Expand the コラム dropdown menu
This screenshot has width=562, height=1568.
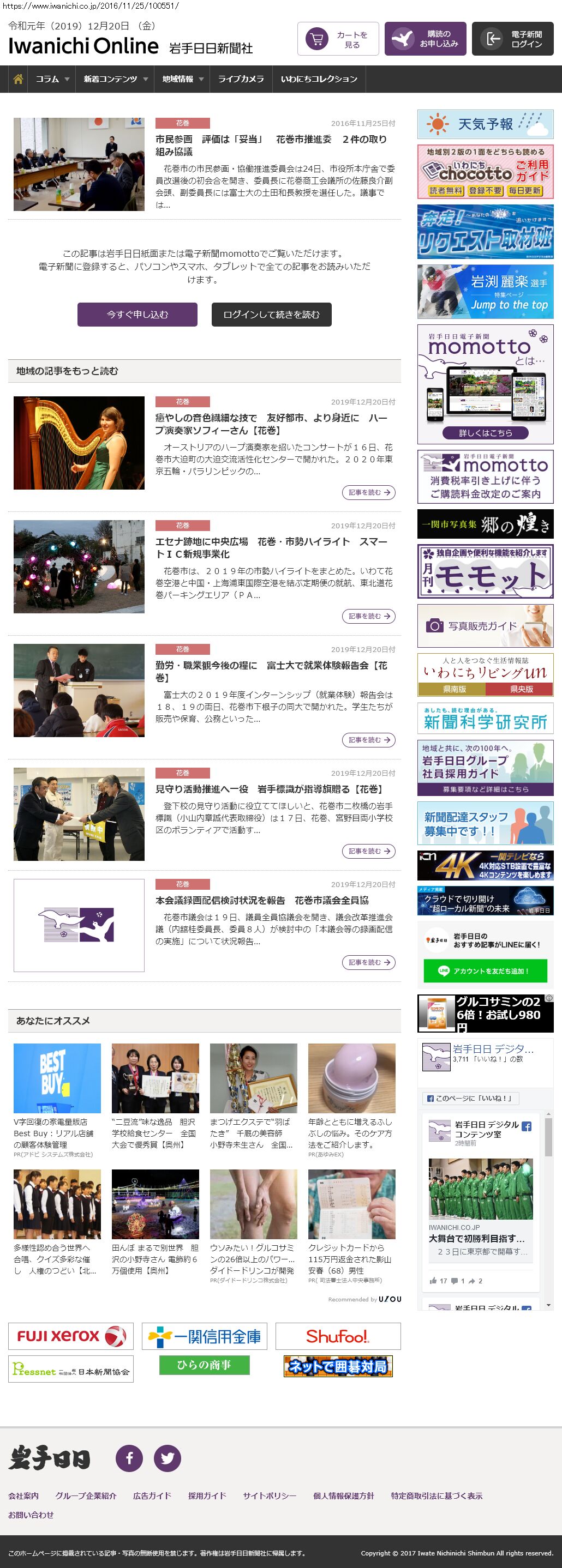click(52, 79)
